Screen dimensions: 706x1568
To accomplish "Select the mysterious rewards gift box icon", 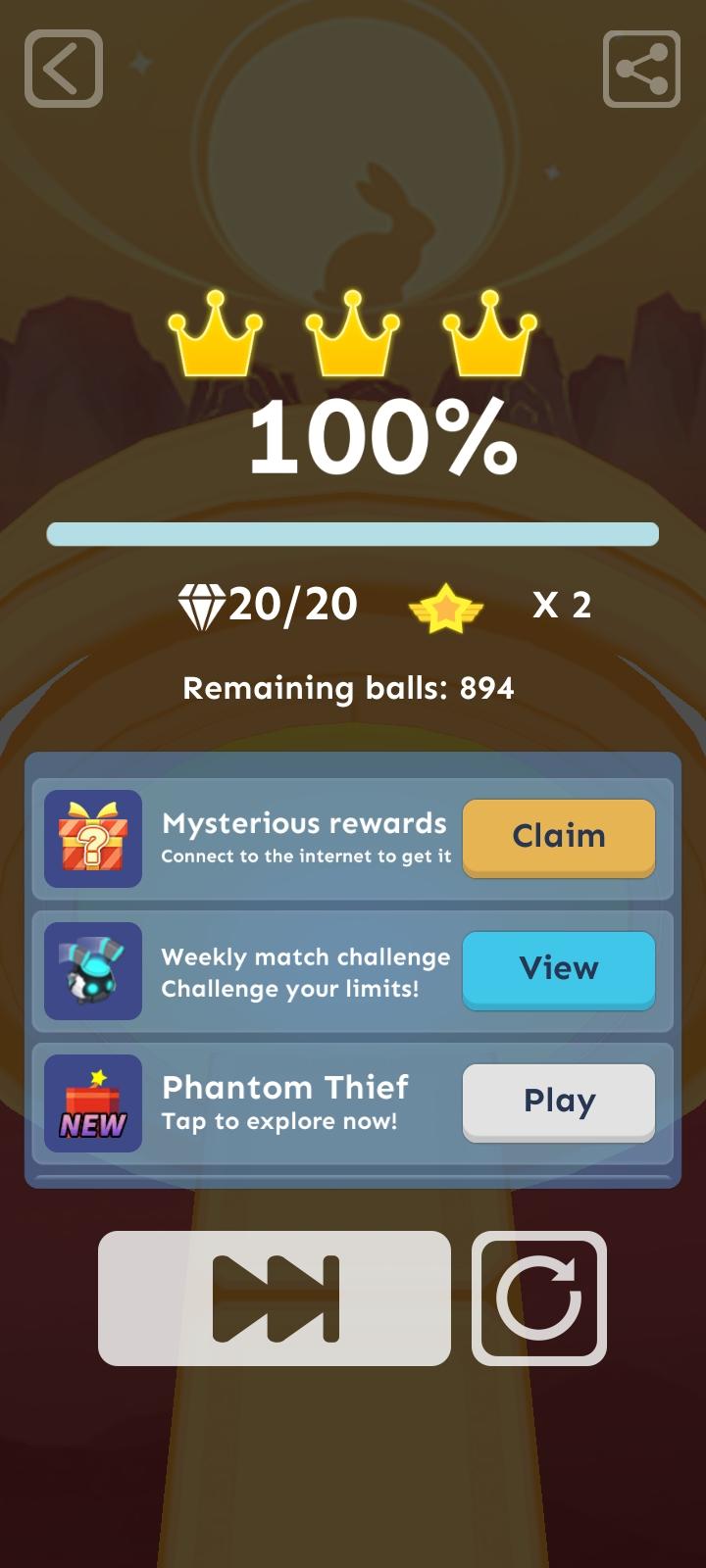I will point(93,837).
